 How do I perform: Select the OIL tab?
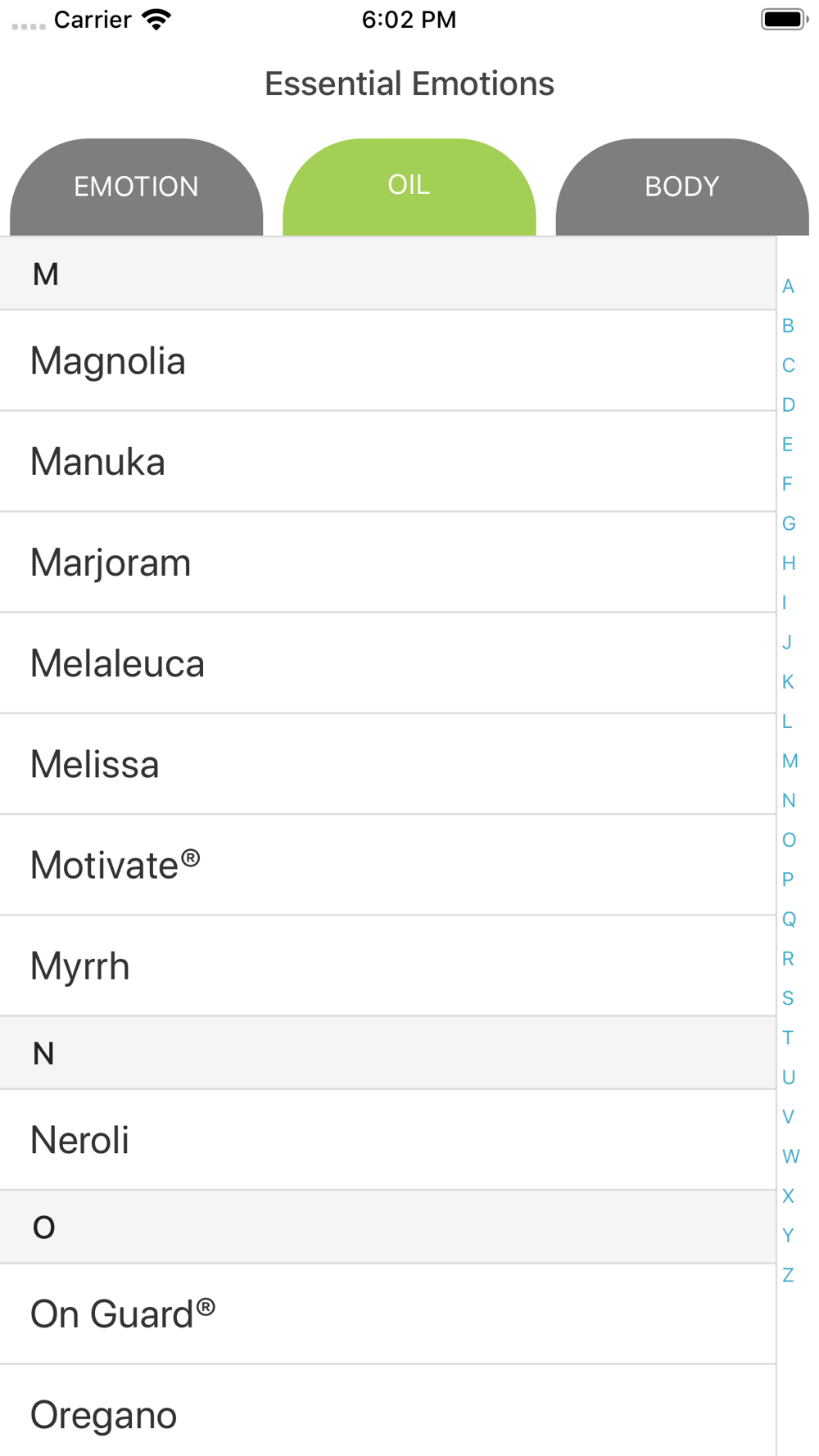(409, 187)
